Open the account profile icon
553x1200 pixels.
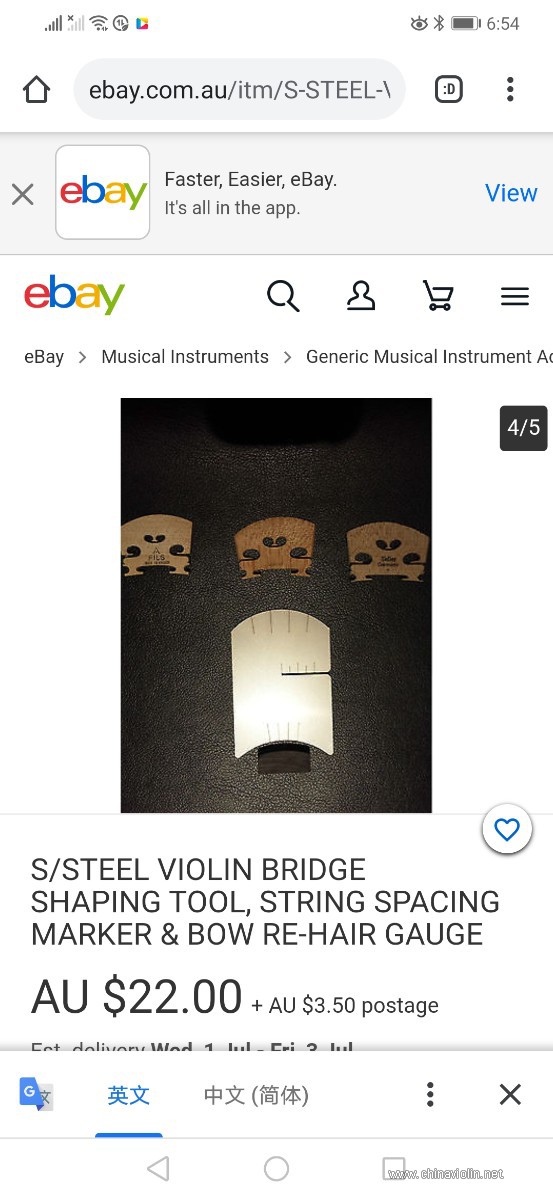[x=360, y=296]
